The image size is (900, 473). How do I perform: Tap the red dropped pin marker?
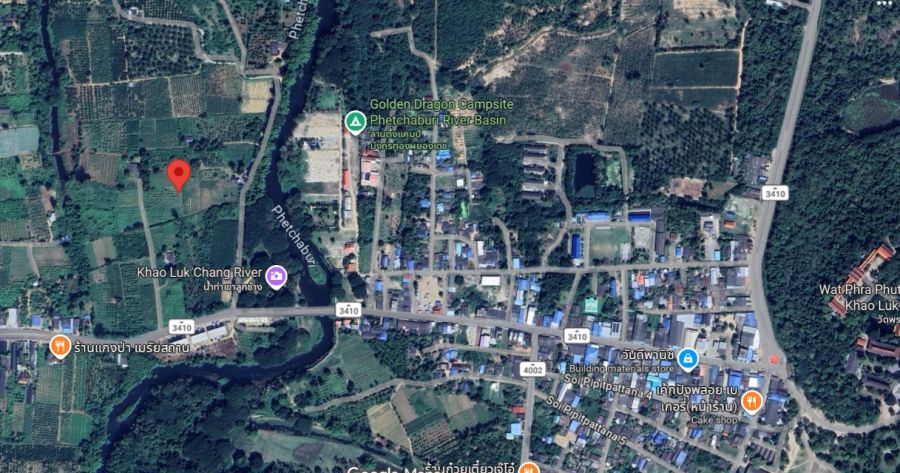click(178, 174)
